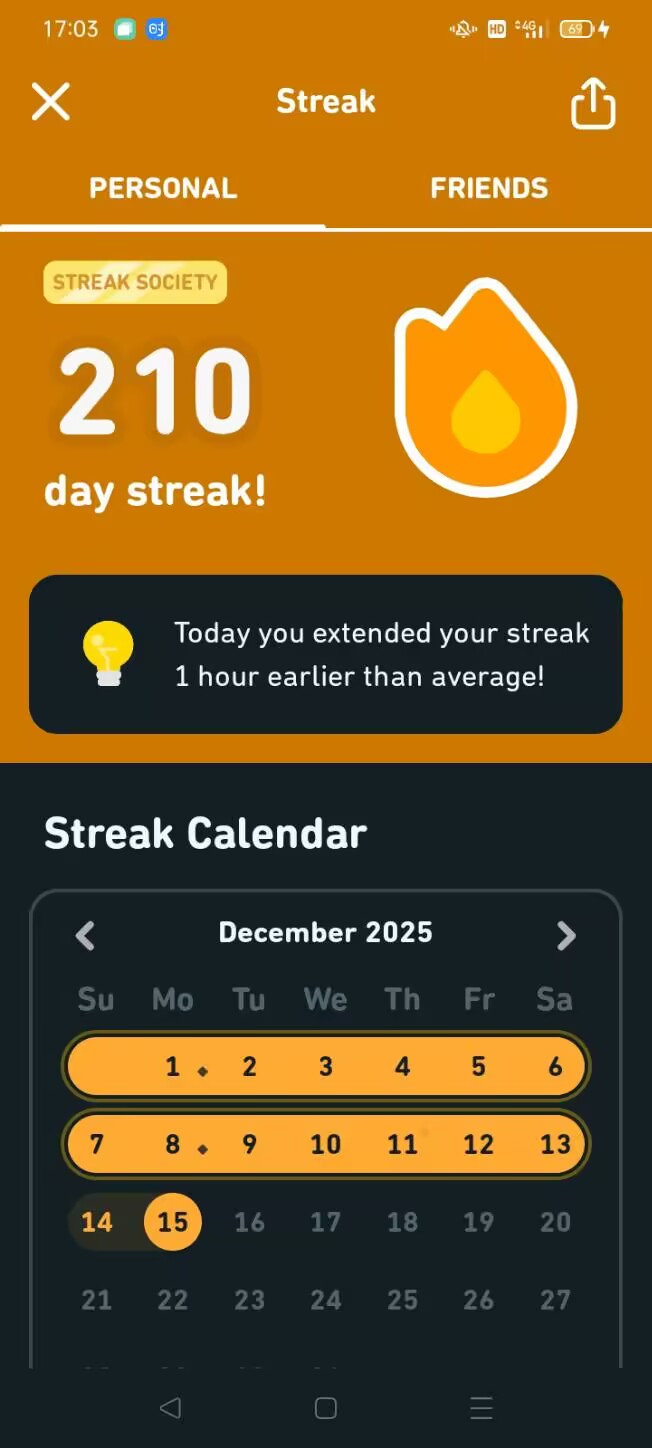Go to previous month in calendar

coord(86,936)
